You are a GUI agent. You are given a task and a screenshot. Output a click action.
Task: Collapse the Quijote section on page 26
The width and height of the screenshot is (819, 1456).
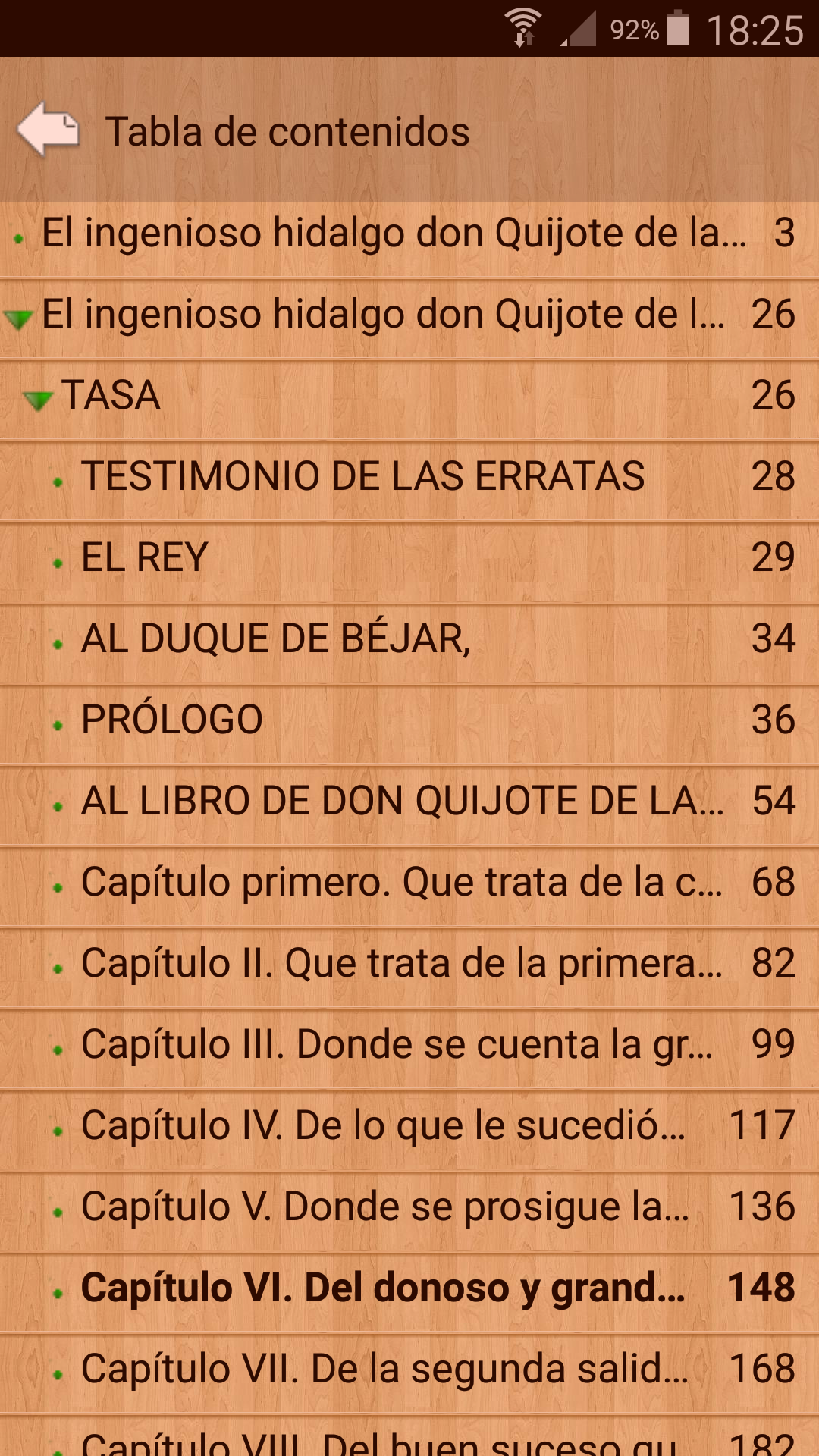click(18, 318)
